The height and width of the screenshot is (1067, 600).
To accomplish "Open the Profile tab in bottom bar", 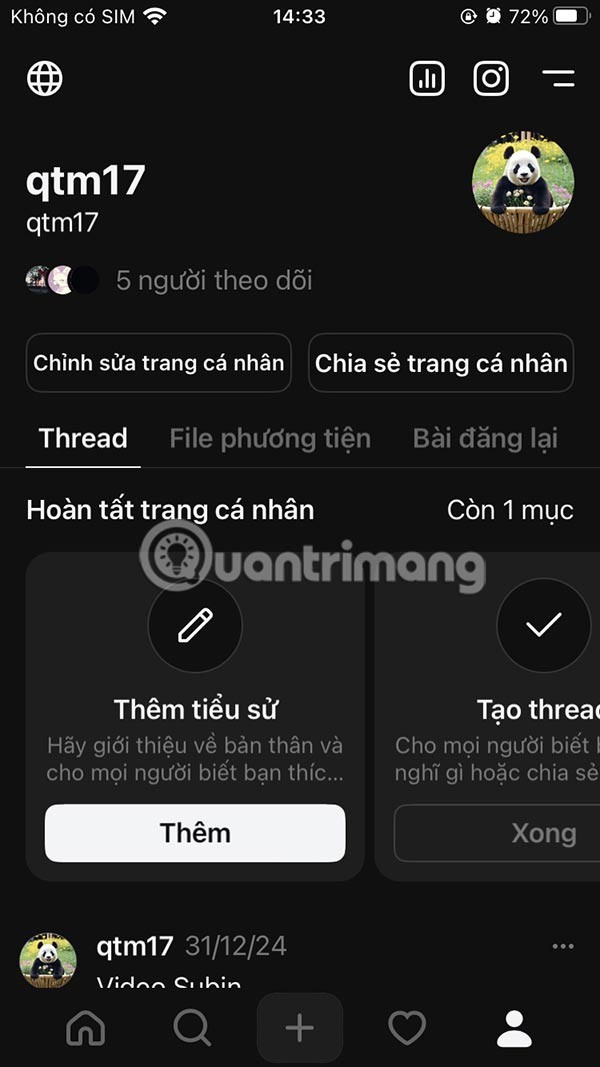I will [514, 1028].
